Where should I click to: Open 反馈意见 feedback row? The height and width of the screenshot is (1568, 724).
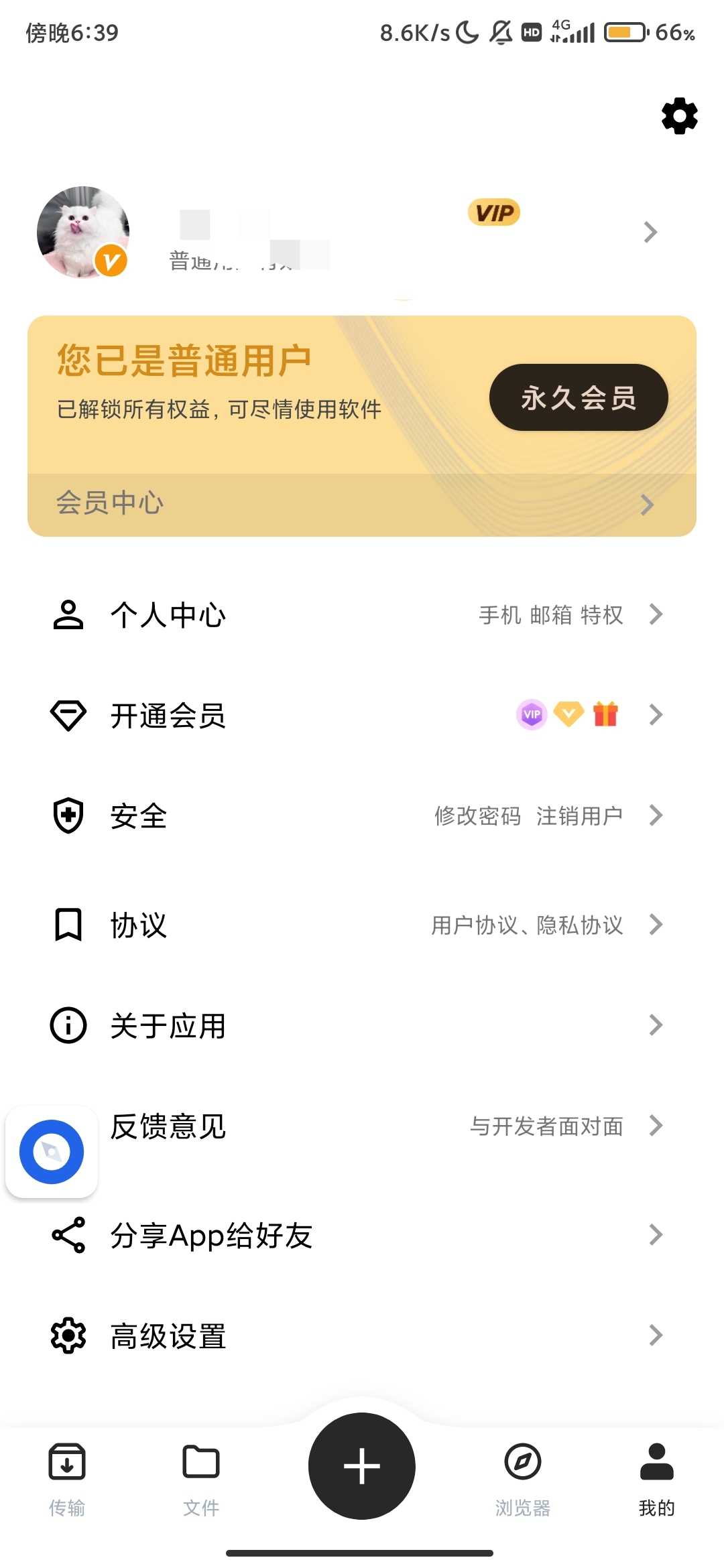(x=375, y=1126)
